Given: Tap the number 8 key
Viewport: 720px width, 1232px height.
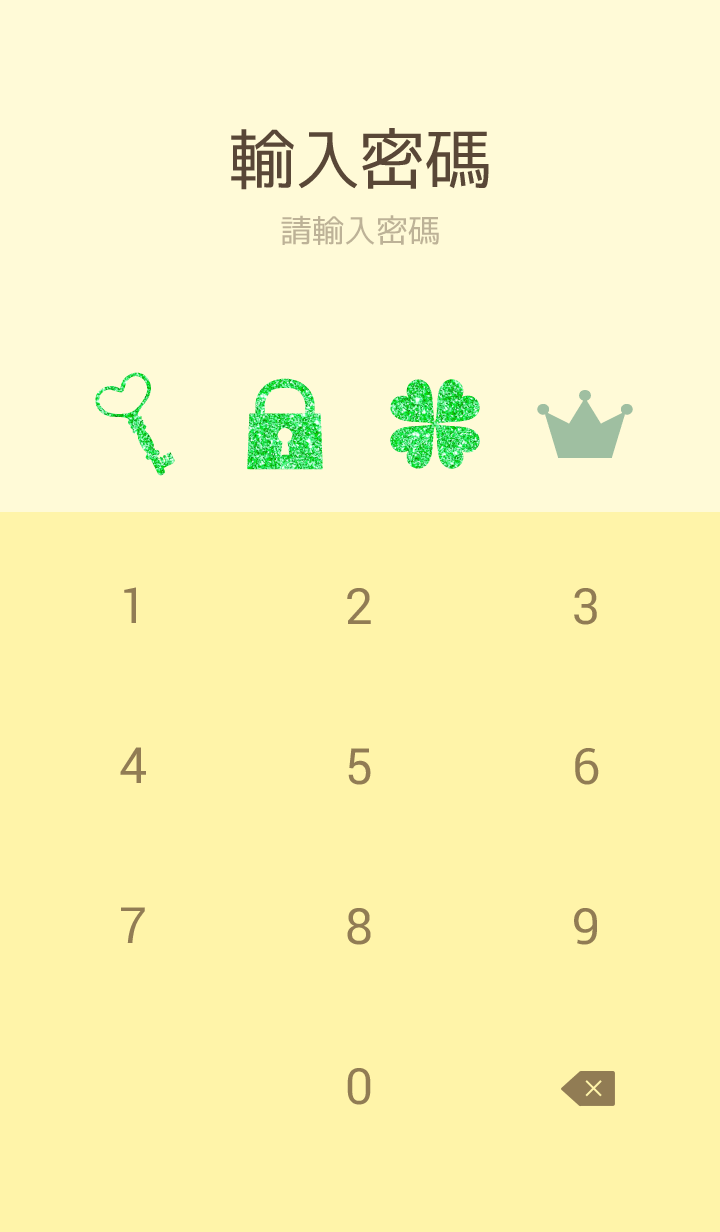Looking at the screenshot, I should (x=359, y=927).
